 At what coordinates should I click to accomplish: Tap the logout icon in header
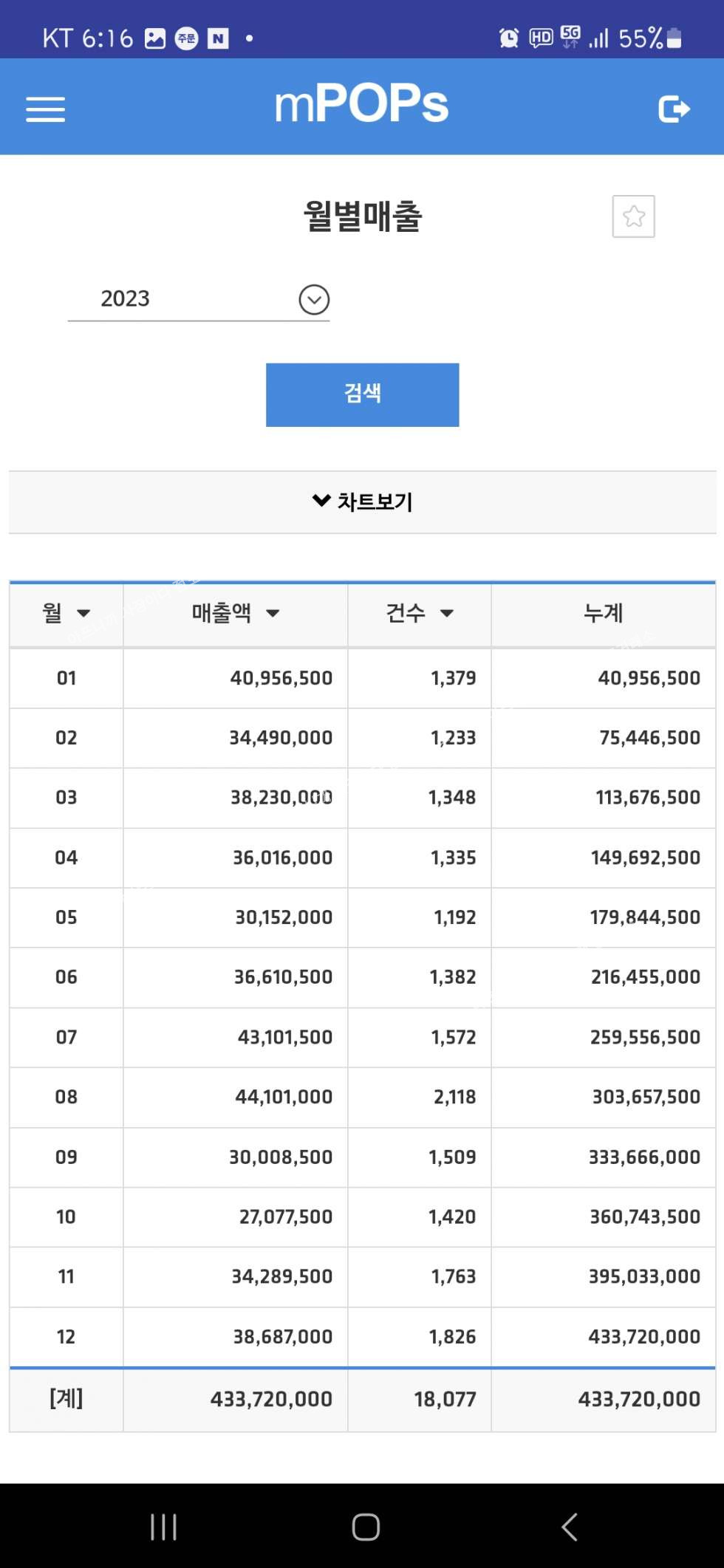pyautogui.click(x=674, y=109)
